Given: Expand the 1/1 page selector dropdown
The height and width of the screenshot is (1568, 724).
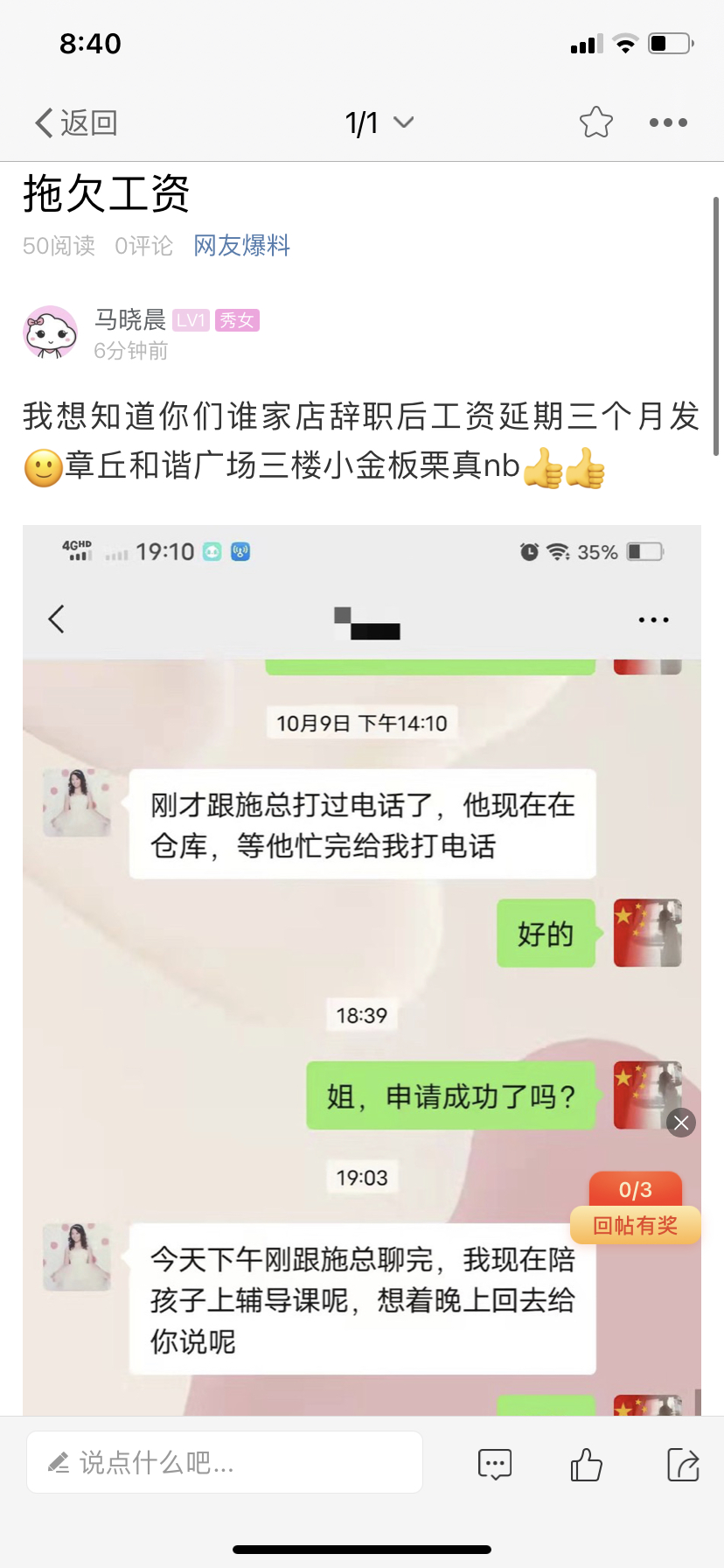Looking at the screenshot, I should 379,122.
